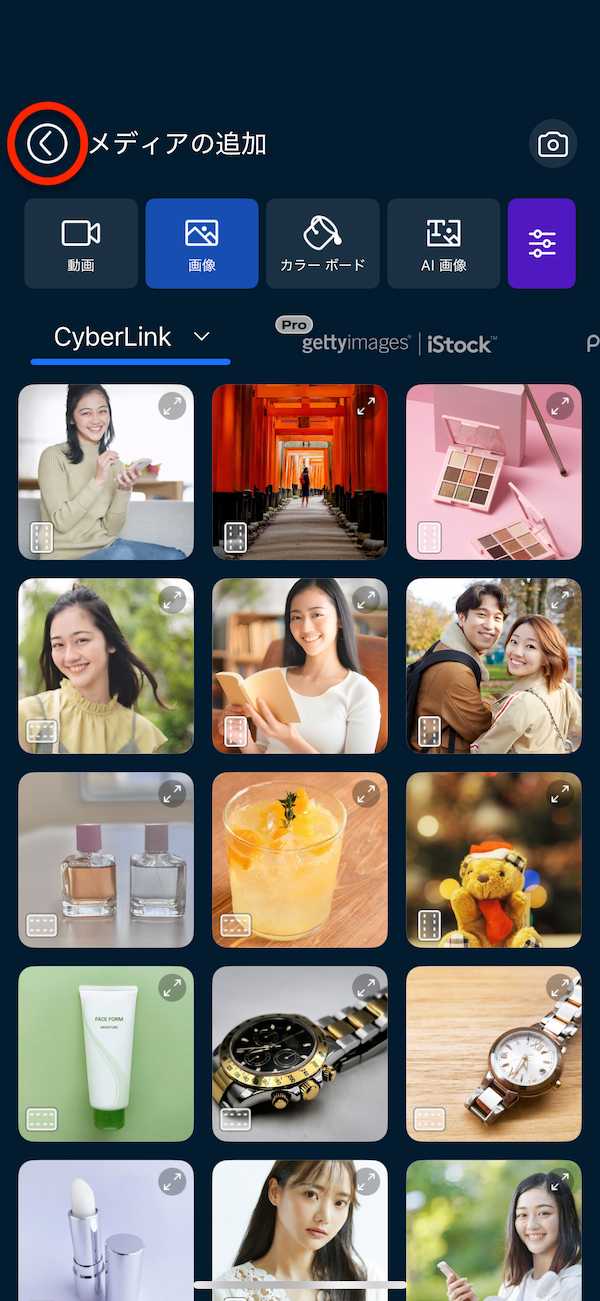Choose the two perfume bottles image
This screenshot has height=1301, width=600.
[x=105, y=860]
